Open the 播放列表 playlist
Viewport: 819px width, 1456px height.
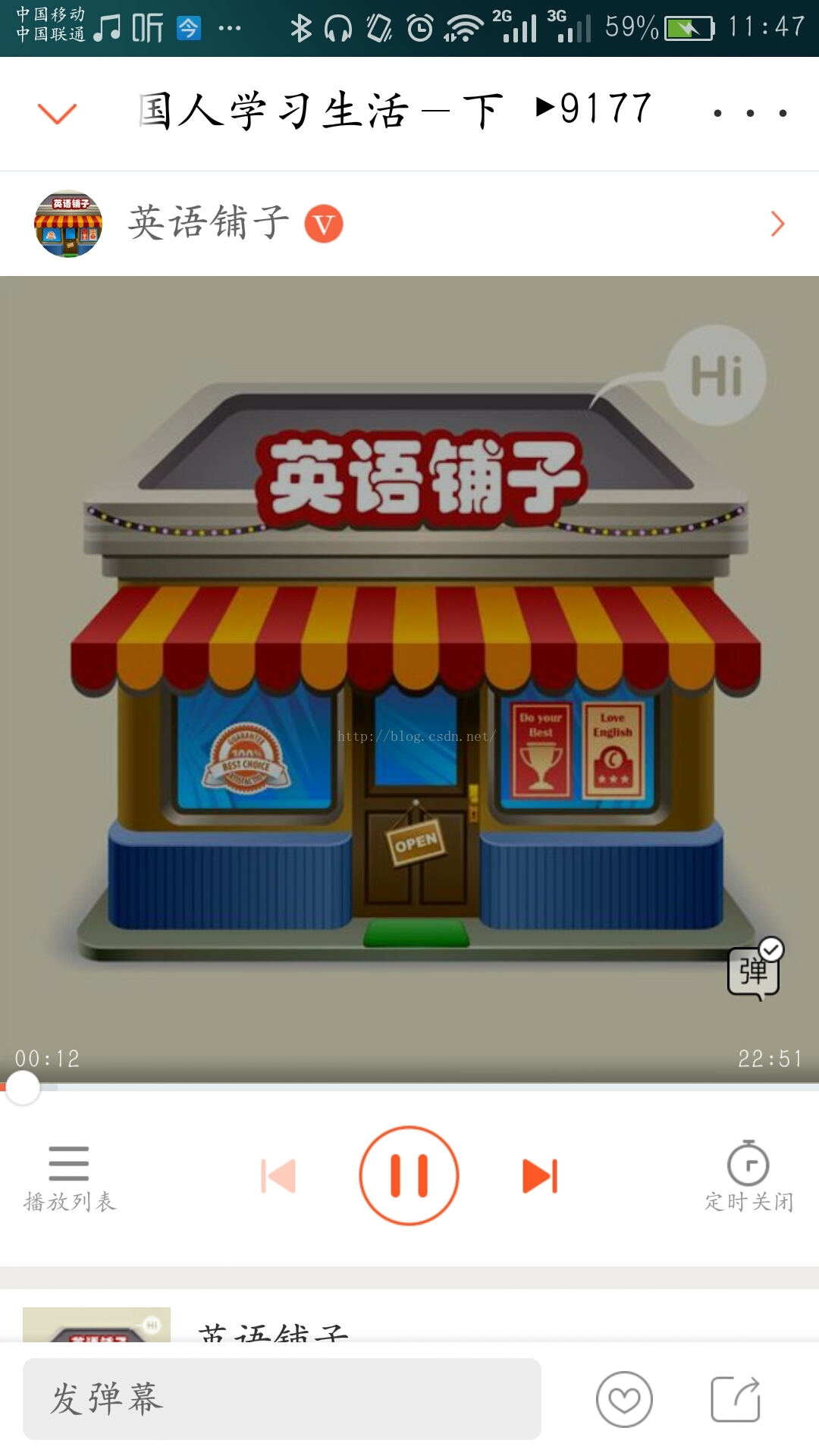coord(70,1178)
